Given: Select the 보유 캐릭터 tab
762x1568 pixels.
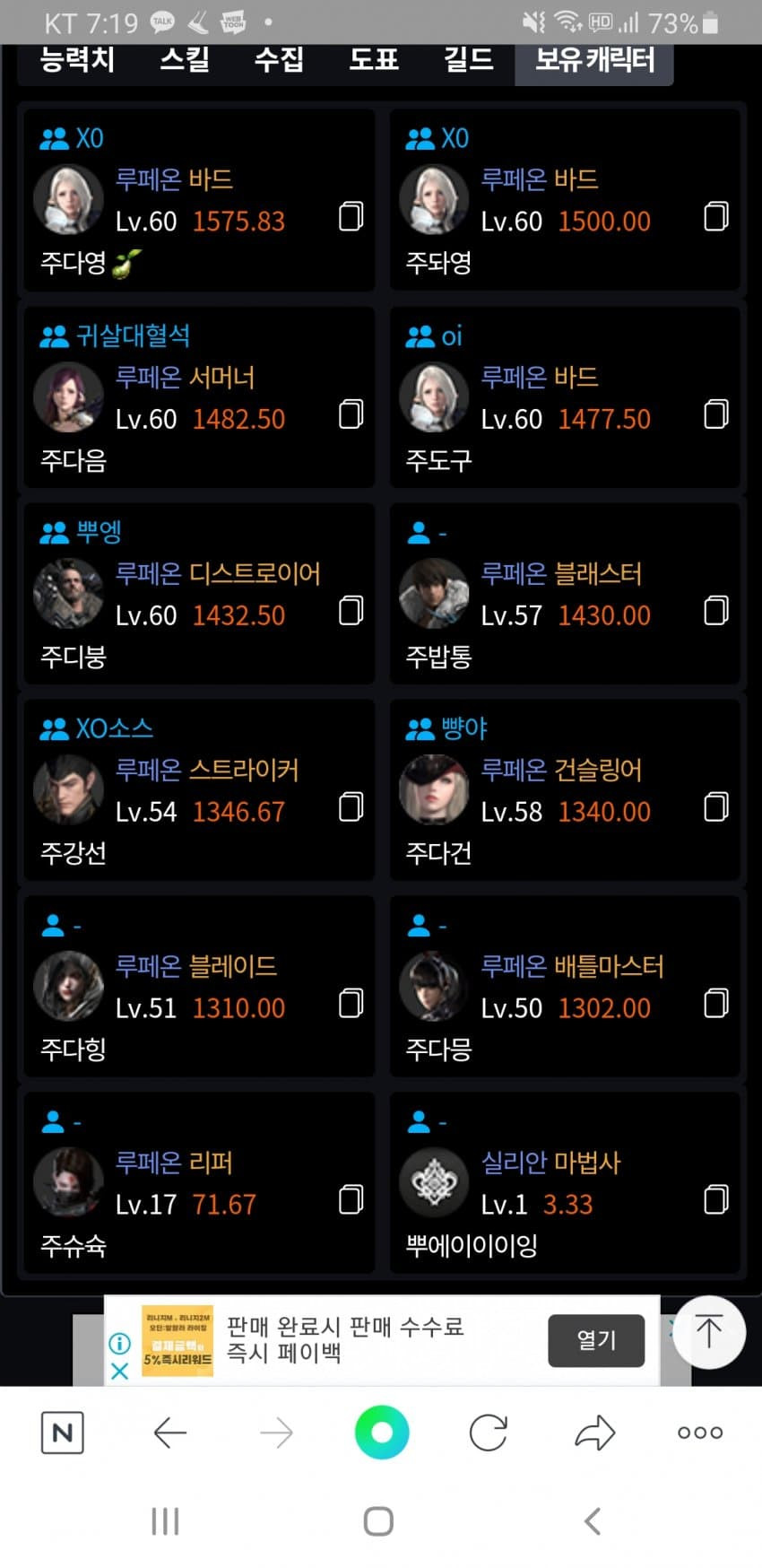Looking at the screenshot, I should (x=594, y=61).
